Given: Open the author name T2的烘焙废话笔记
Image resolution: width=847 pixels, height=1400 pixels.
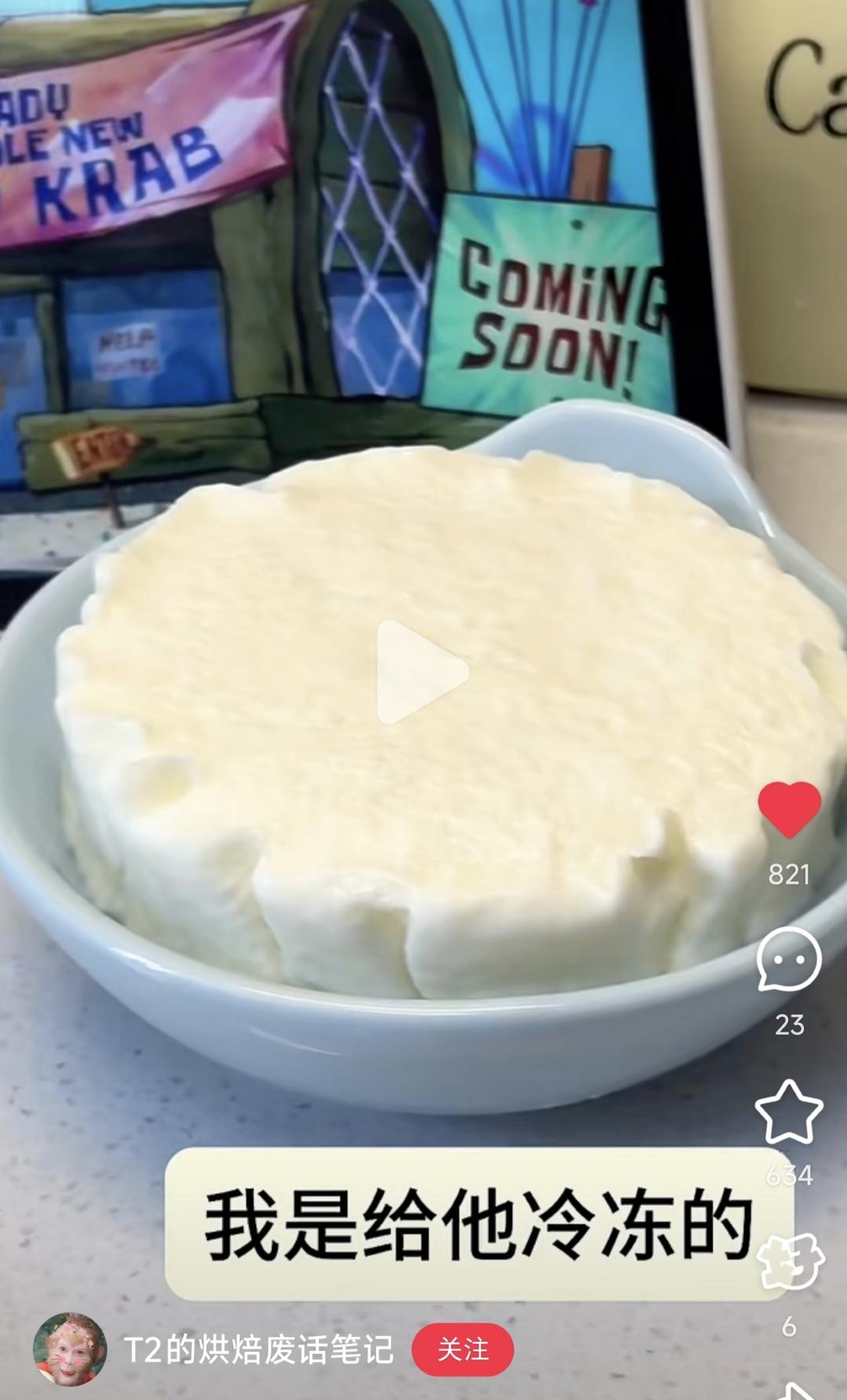Looking at the screenshot, I should click(x=259, y=1350).
